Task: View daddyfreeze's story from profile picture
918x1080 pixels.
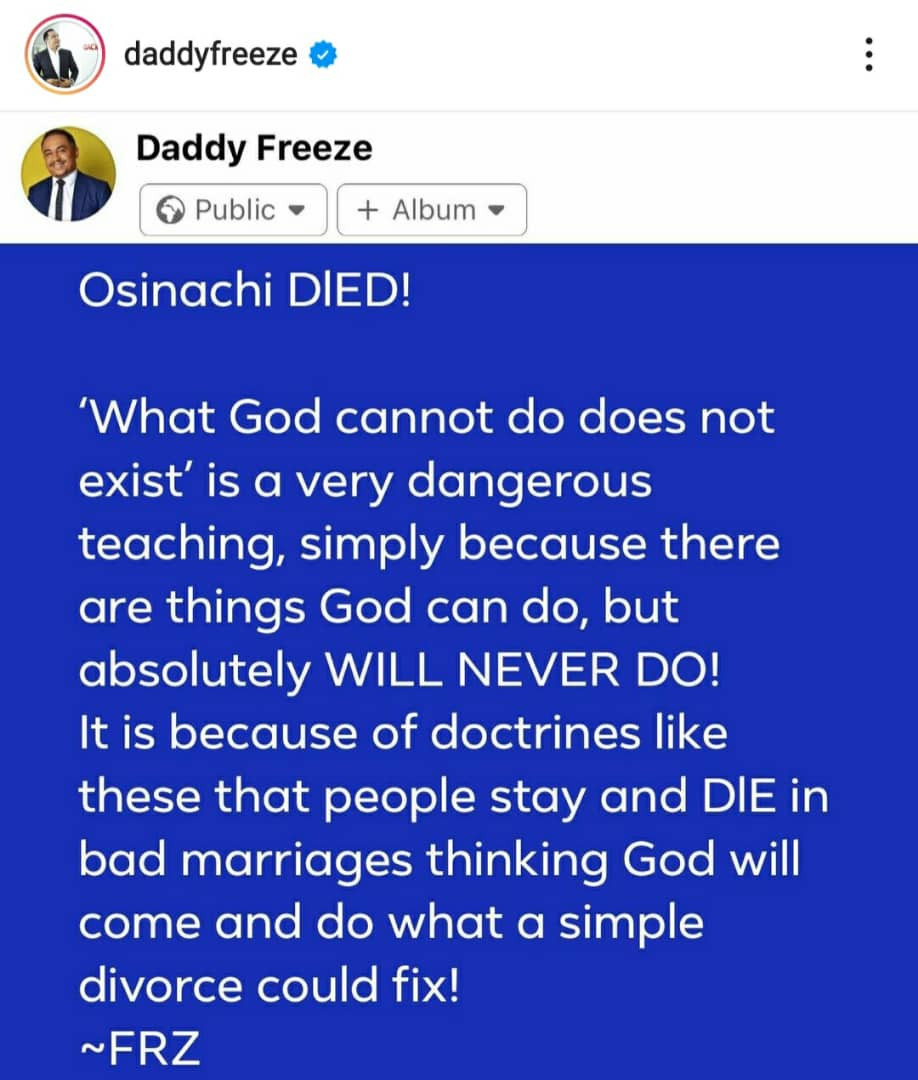Action: (62, 55)
